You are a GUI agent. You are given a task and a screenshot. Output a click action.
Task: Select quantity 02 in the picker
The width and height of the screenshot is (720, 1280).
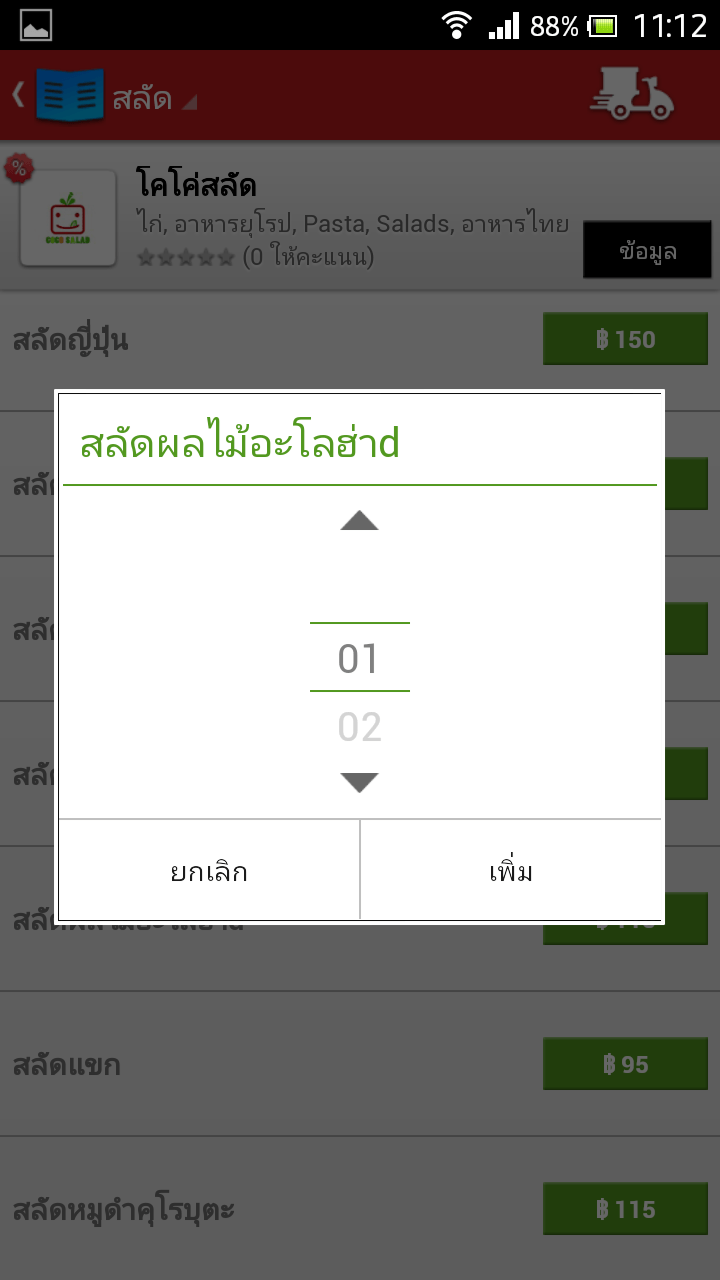click(x=360, y=727)
